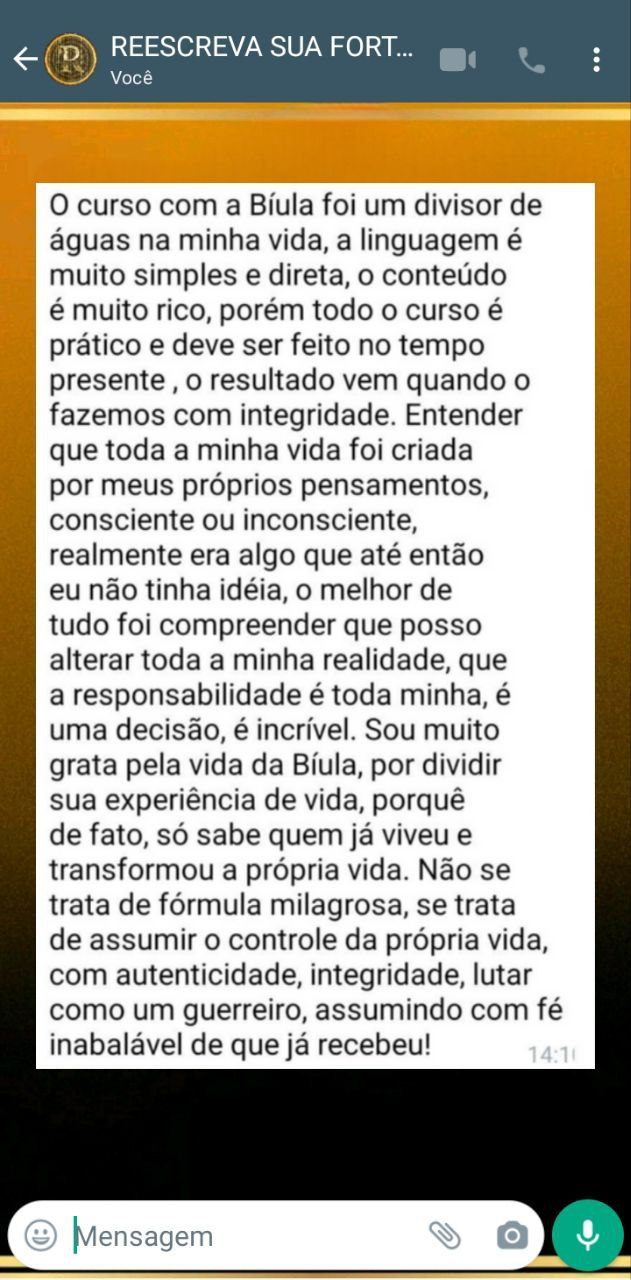Open the emoji picker
631x1280 pixels.
point(41,1236)
